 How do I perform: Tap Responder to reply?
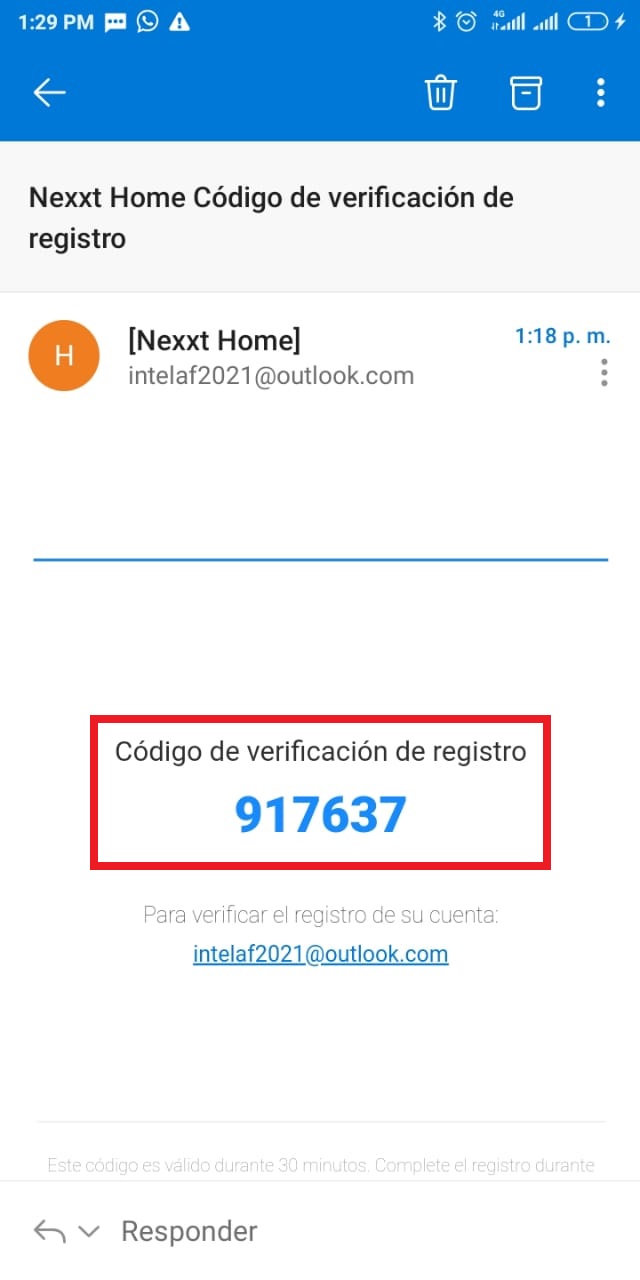tap(189, 1231)
